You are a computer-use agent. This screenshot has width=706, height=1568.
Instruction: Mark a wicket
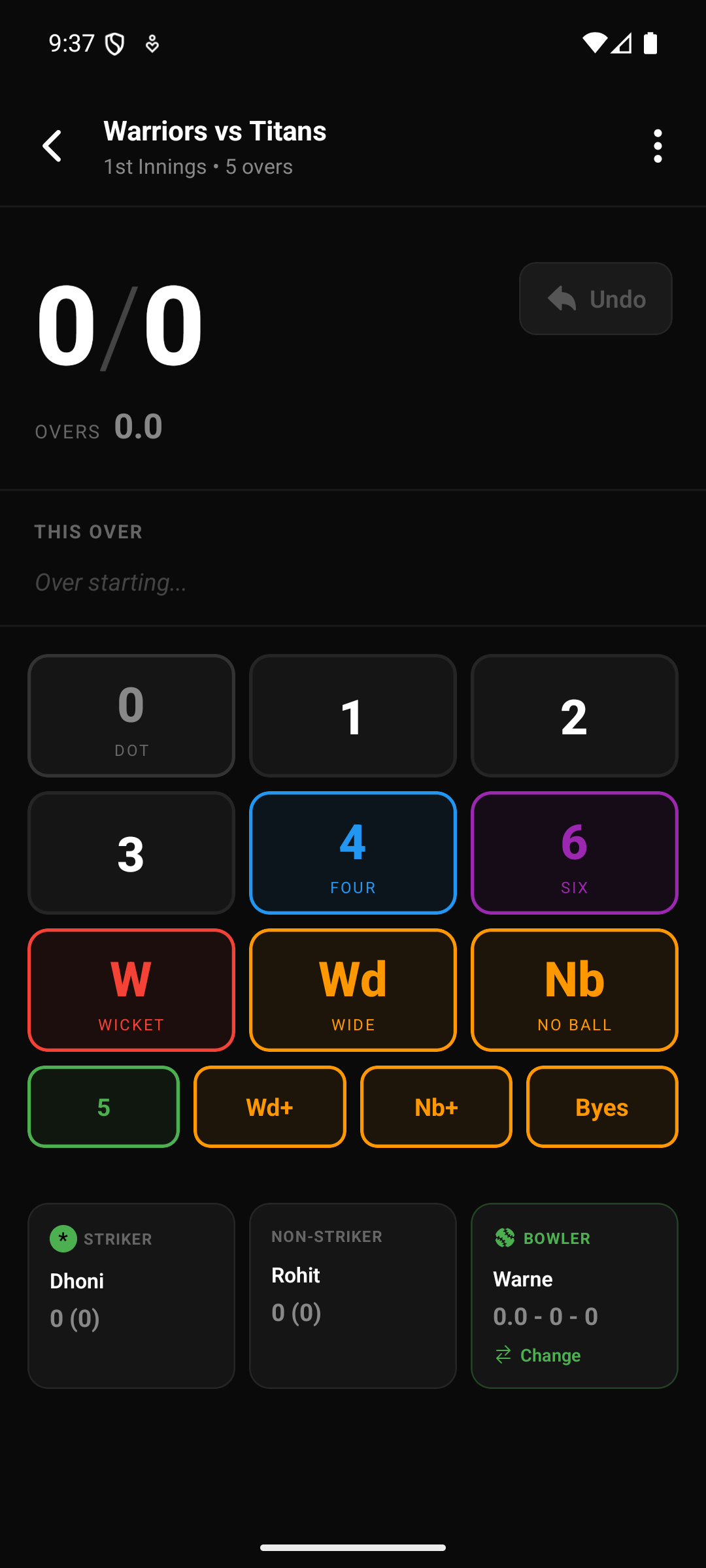[131, 990]
